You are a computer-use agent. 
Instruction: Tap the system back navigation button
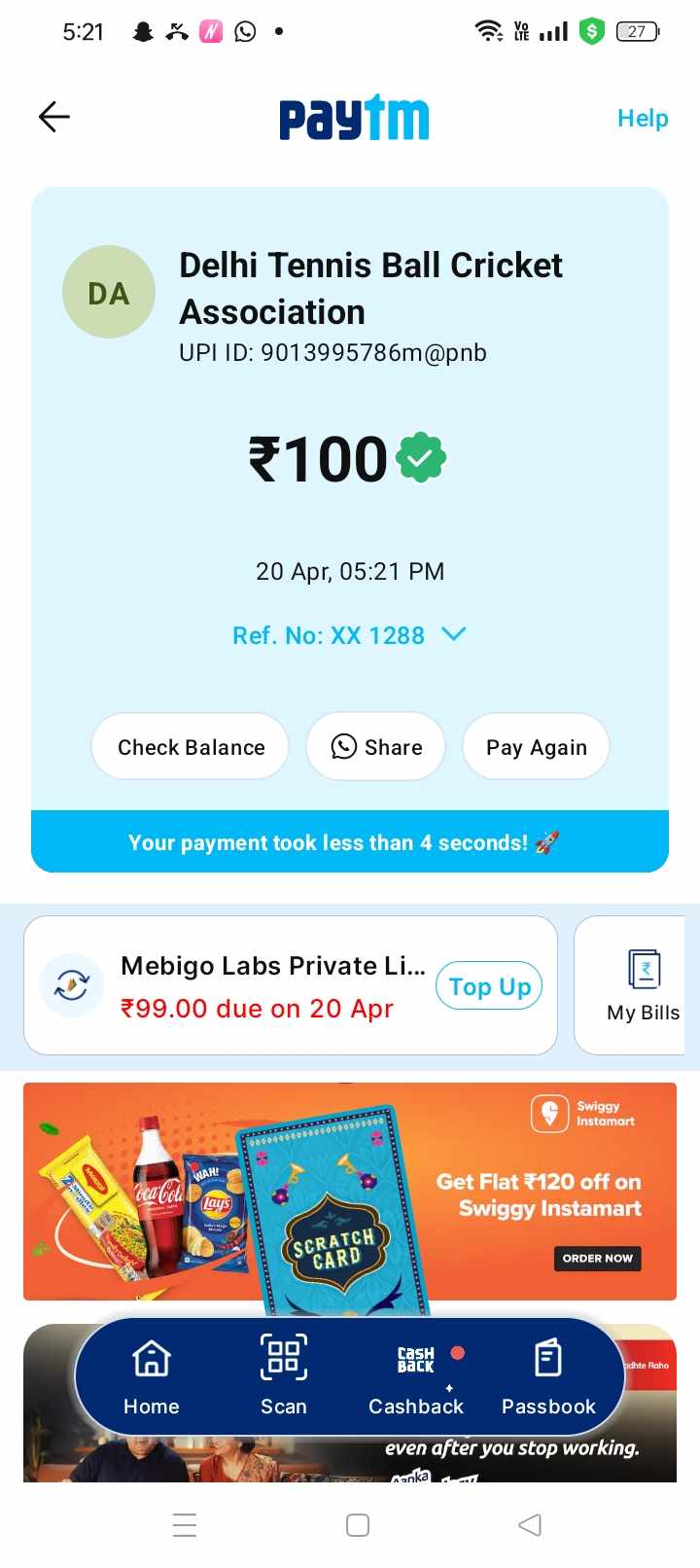(530, 1524)
